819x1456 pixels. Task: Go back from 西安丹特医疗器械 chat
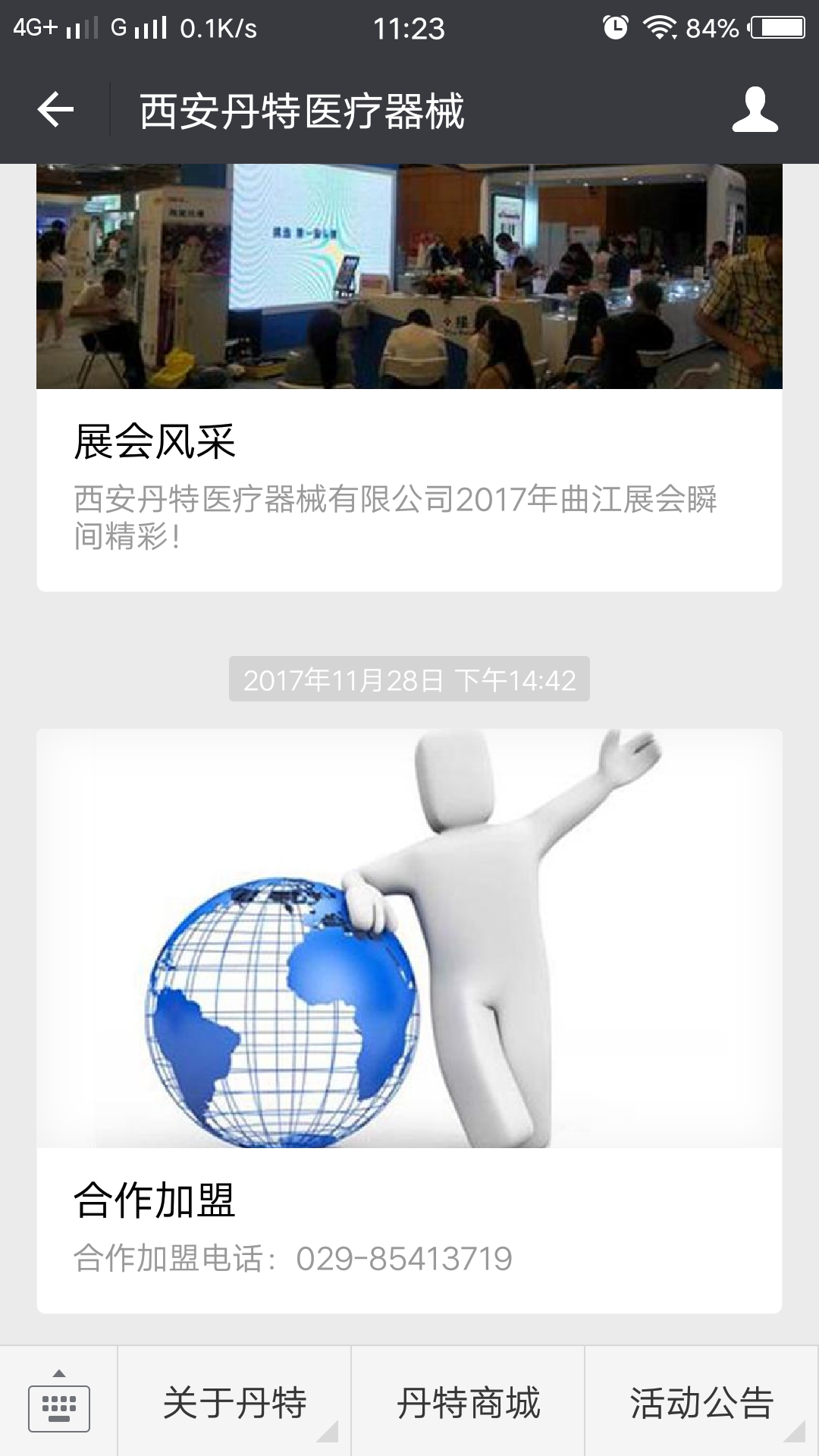[55, 111]
